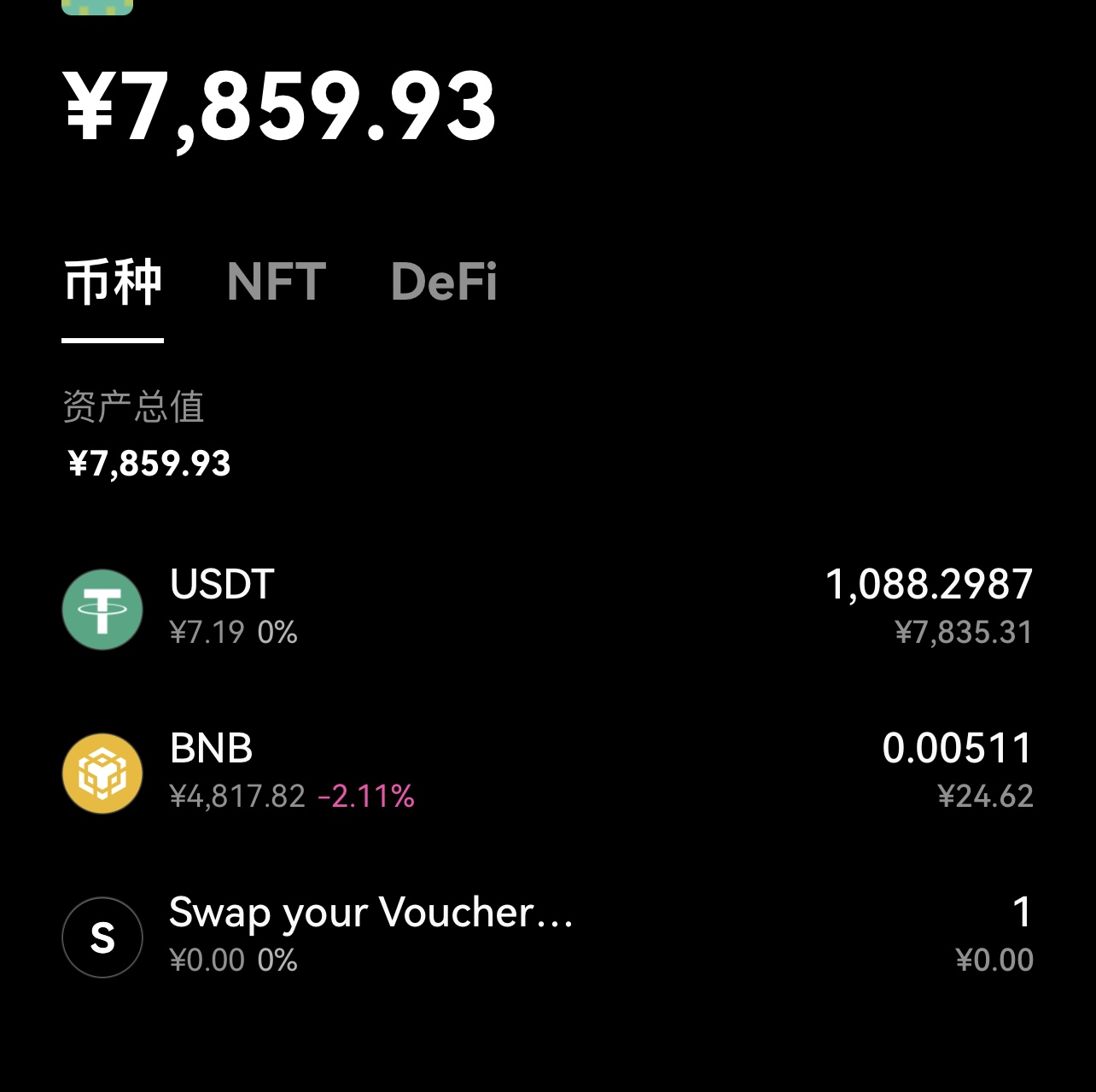This screenshot has width=1096, height=1092.
Task: Switch to the NFT tab
Action: click(x=277, y=282)
